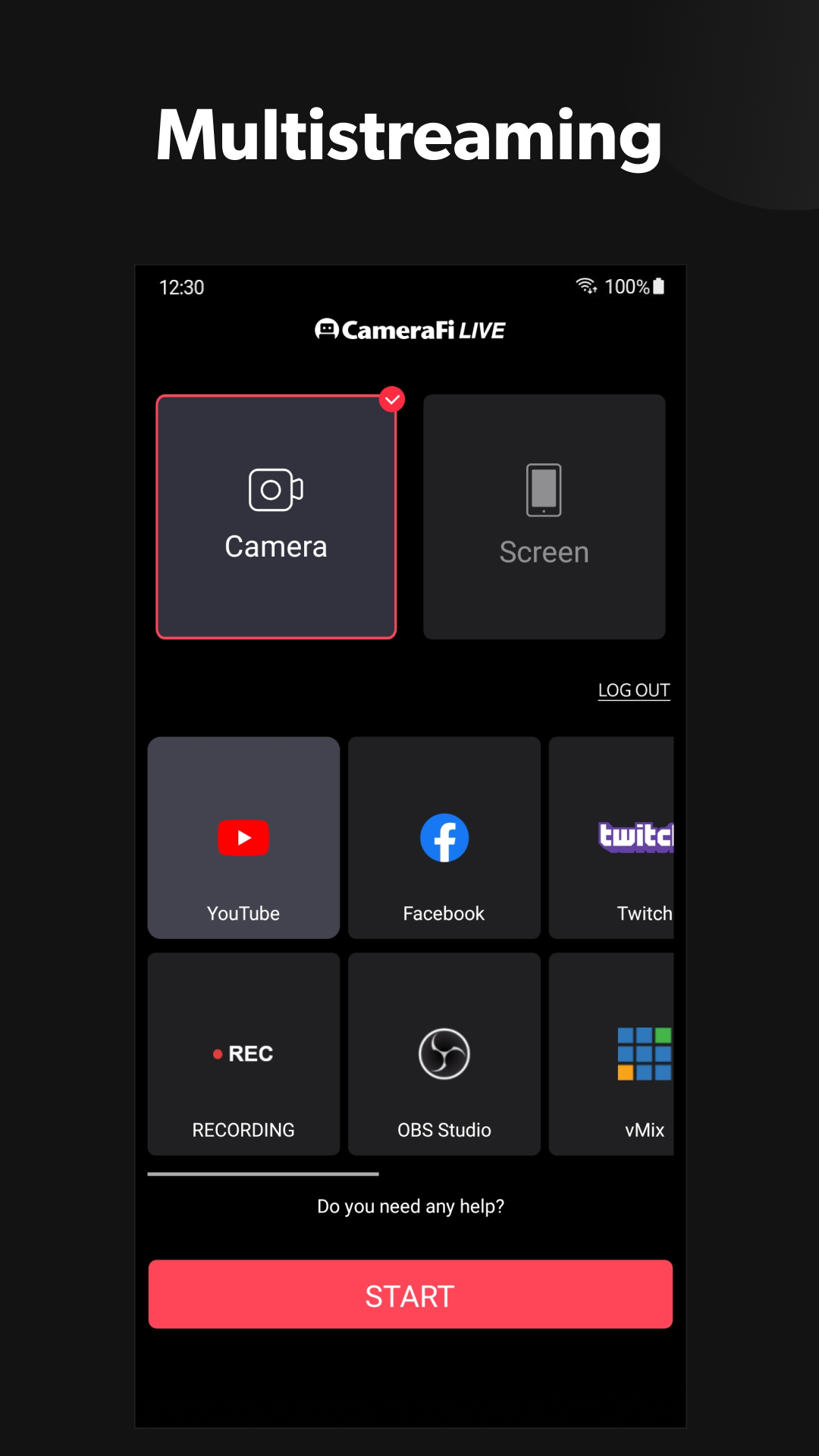Tap the phone icon on the Screen tile
The image size is (819, 1456).
[543, 491]
